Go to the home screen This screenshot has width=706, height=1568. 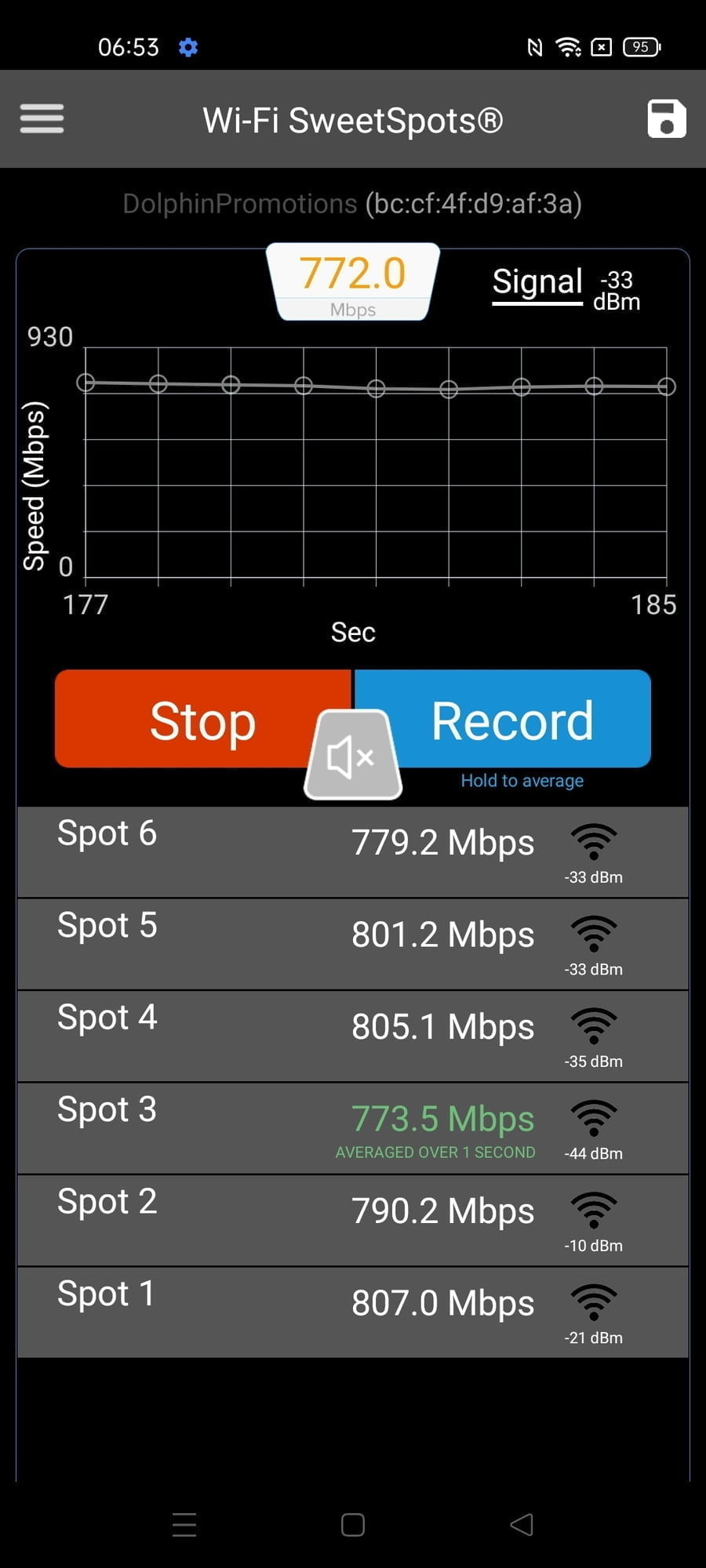coord(353,1525)
